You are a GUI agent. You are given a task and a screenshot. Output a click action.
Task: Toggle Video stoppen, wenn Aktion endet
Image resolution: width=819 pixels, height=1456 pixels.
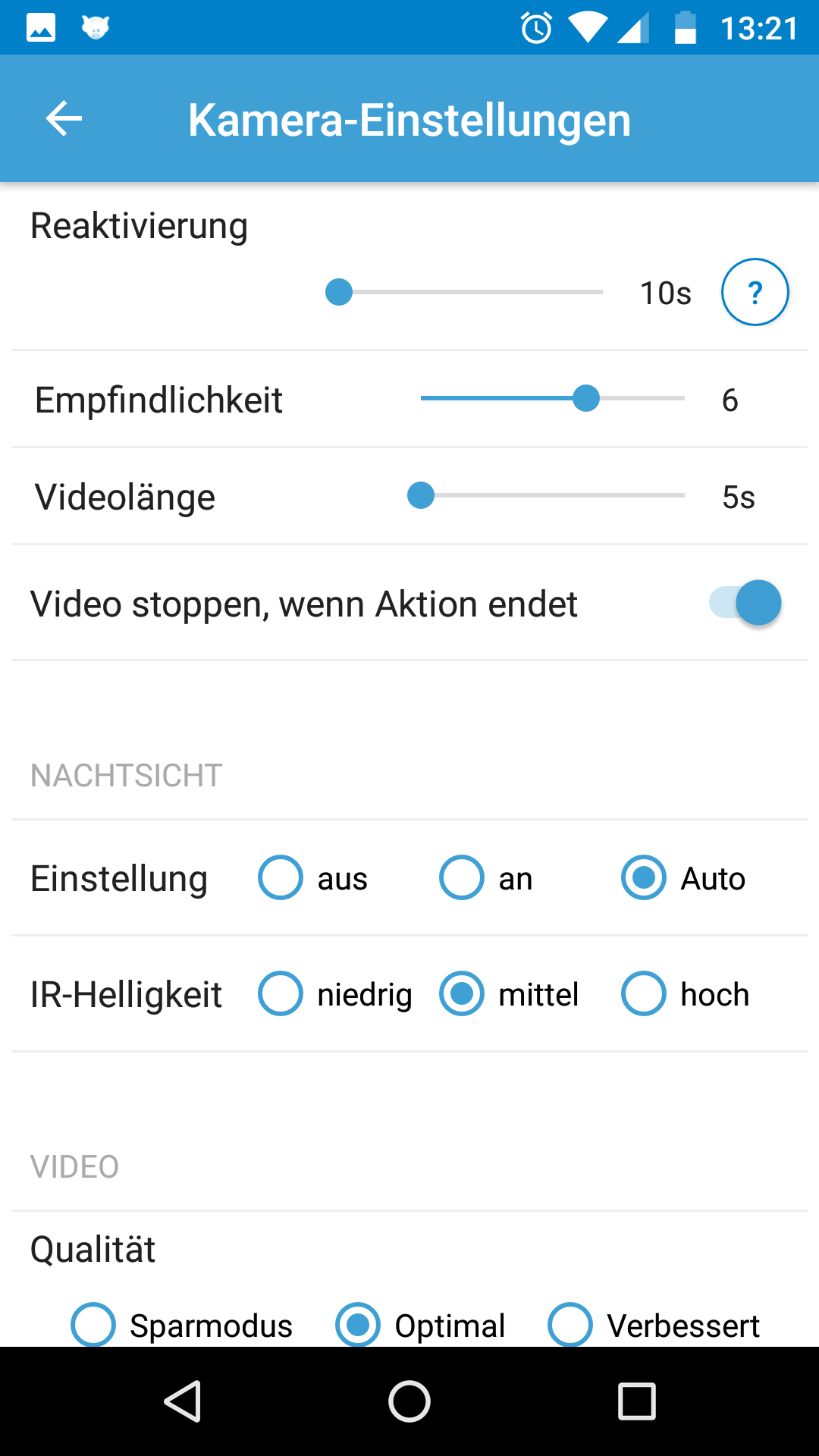point(745,604)
